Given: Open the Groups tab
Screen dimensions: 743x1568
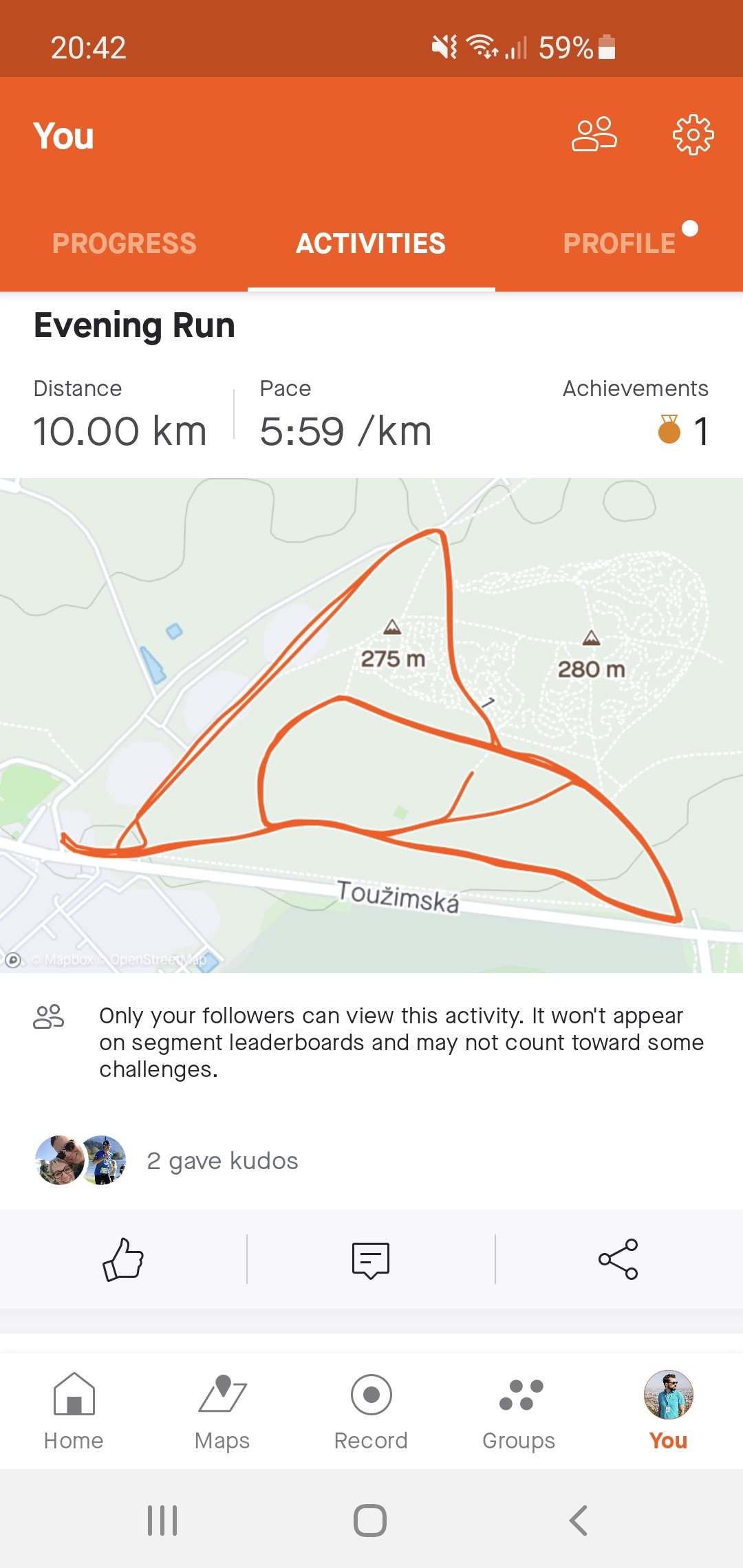Looking at the screenshot, I should [x=519, y=1411].
